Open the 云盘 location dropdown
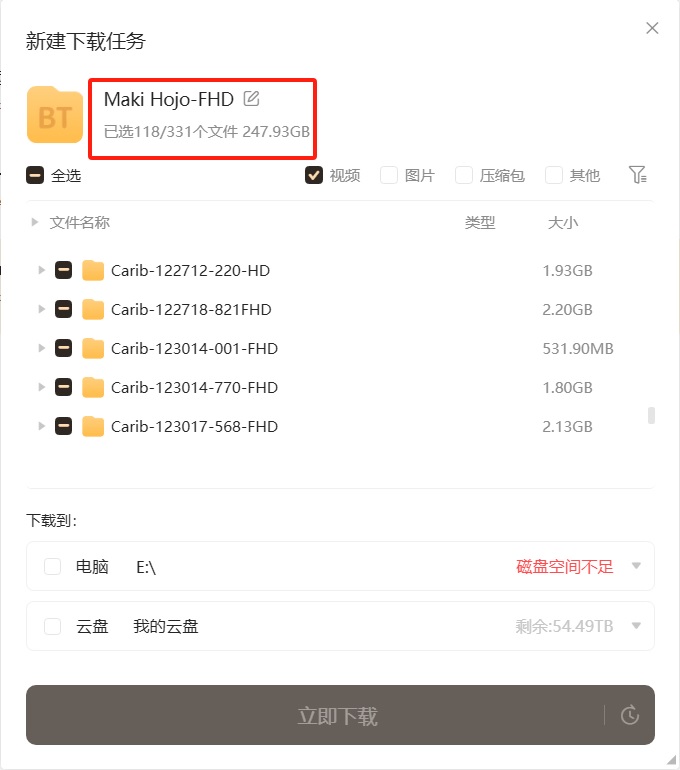 tap(636, 626)
